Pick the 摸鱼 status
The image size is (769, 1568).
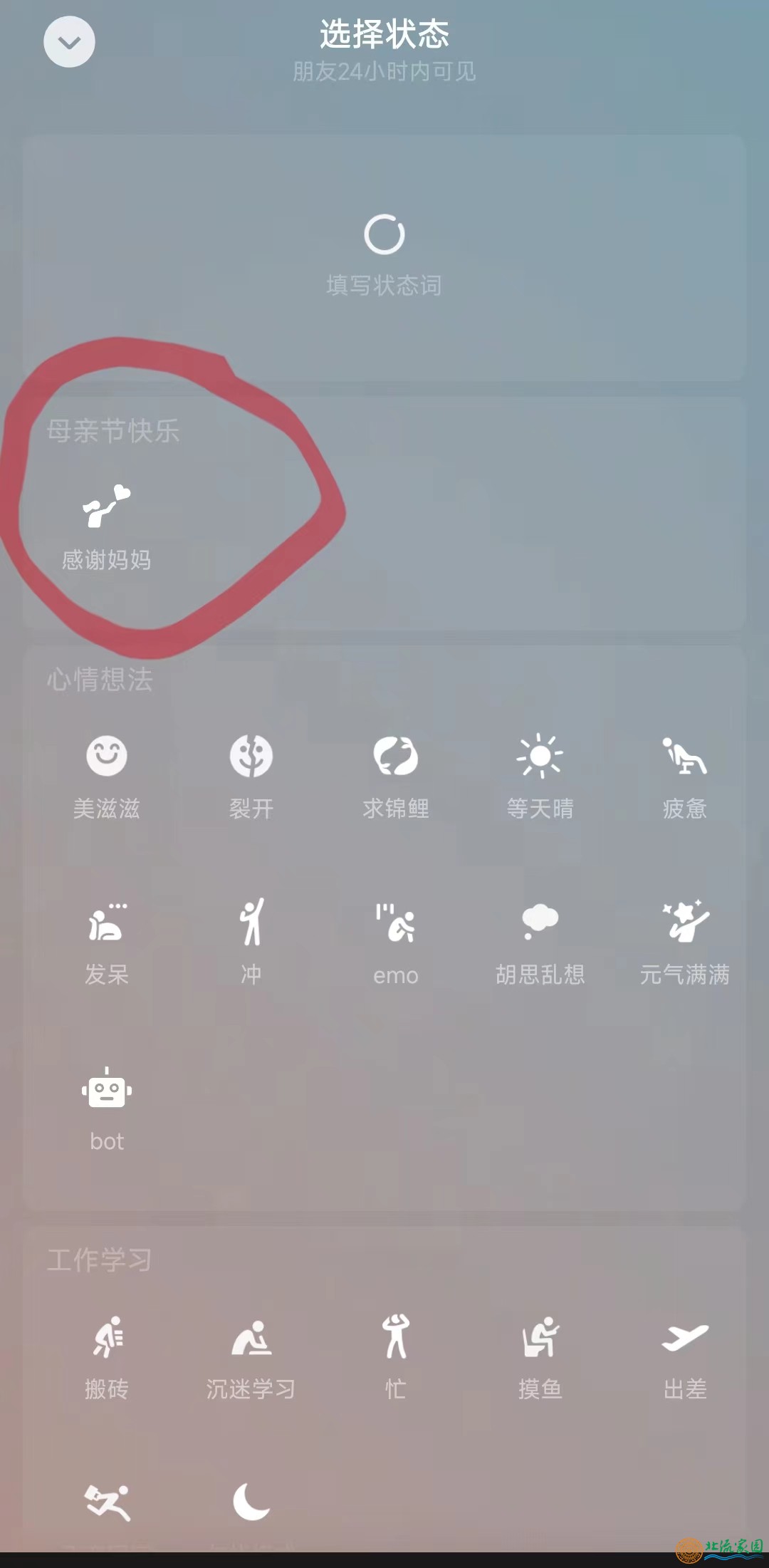(540, 1356)
